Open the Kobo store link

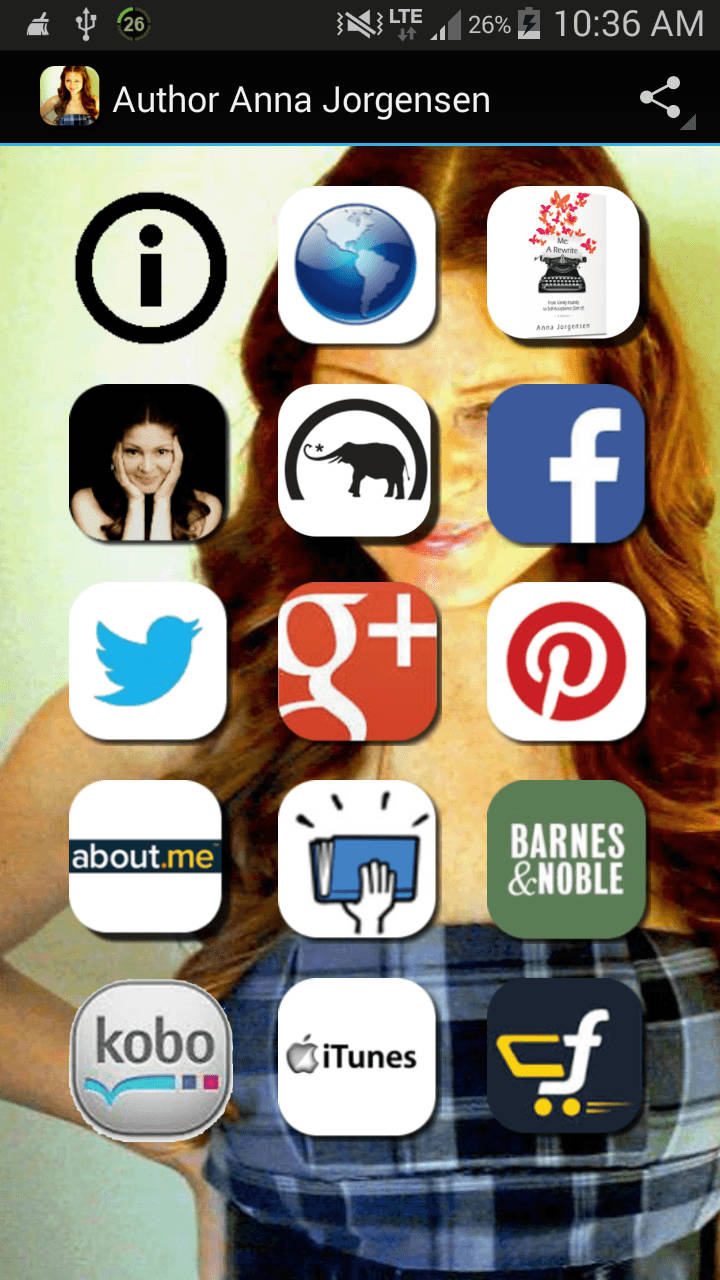[x=151, y=1060]
